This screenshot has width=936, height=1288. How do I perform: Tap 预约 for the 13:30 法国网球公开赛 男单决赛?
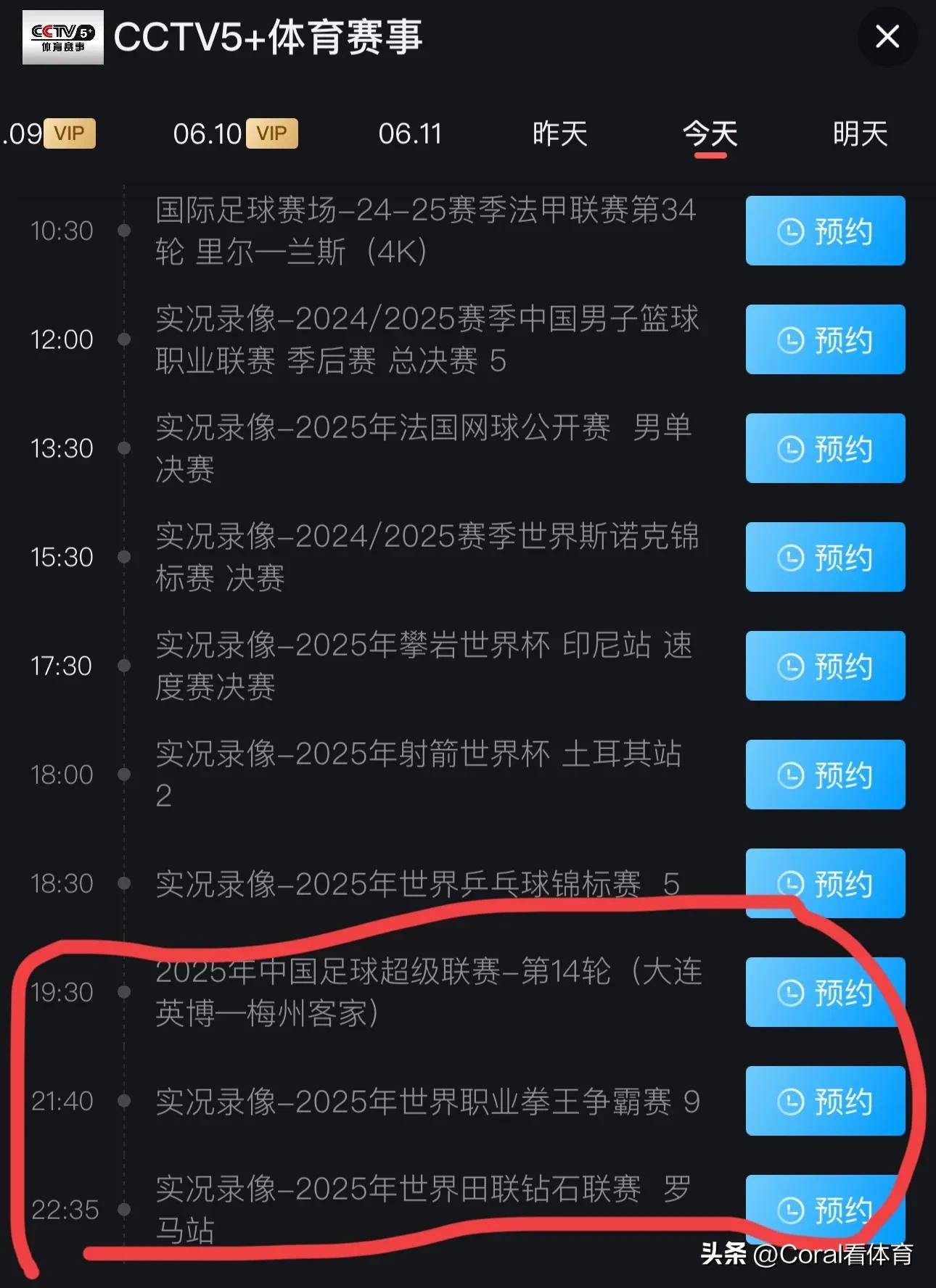[x=825, y=448]
